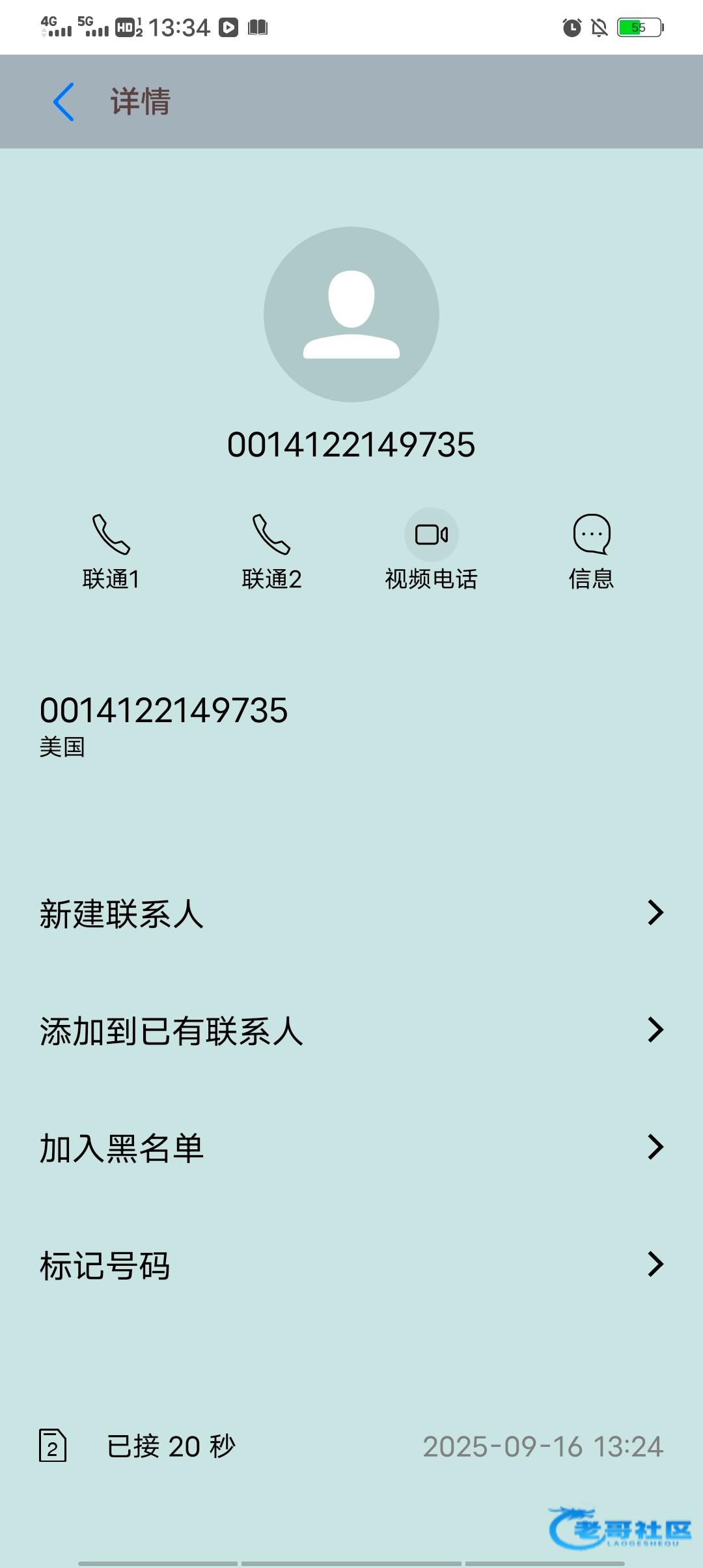The image size is (703, 1568).
Task: Send a 信息 message to this number
Action: click(591, 552)
